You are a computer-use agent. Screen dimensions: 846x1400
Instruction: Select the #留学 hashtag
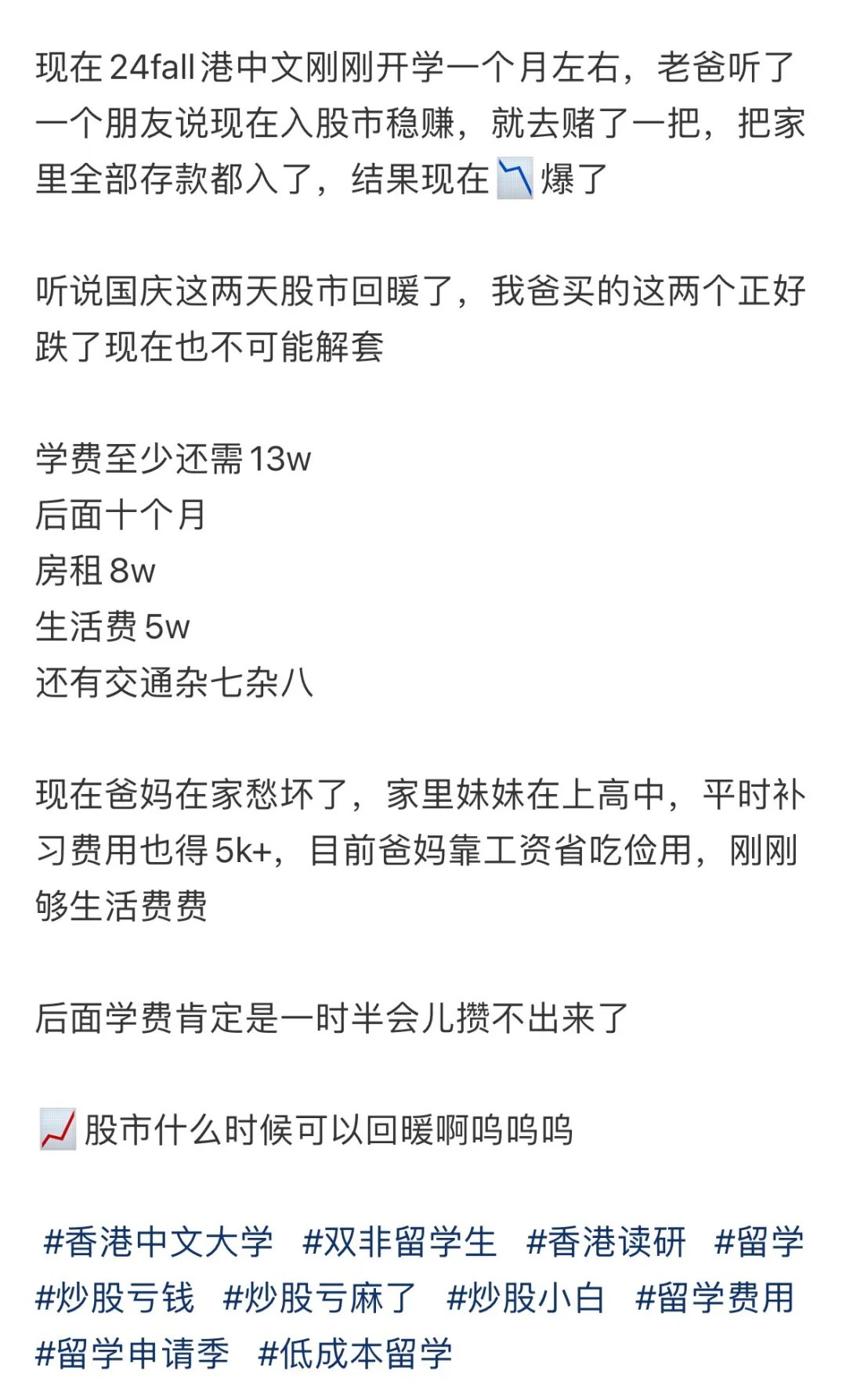point(759,1243)
